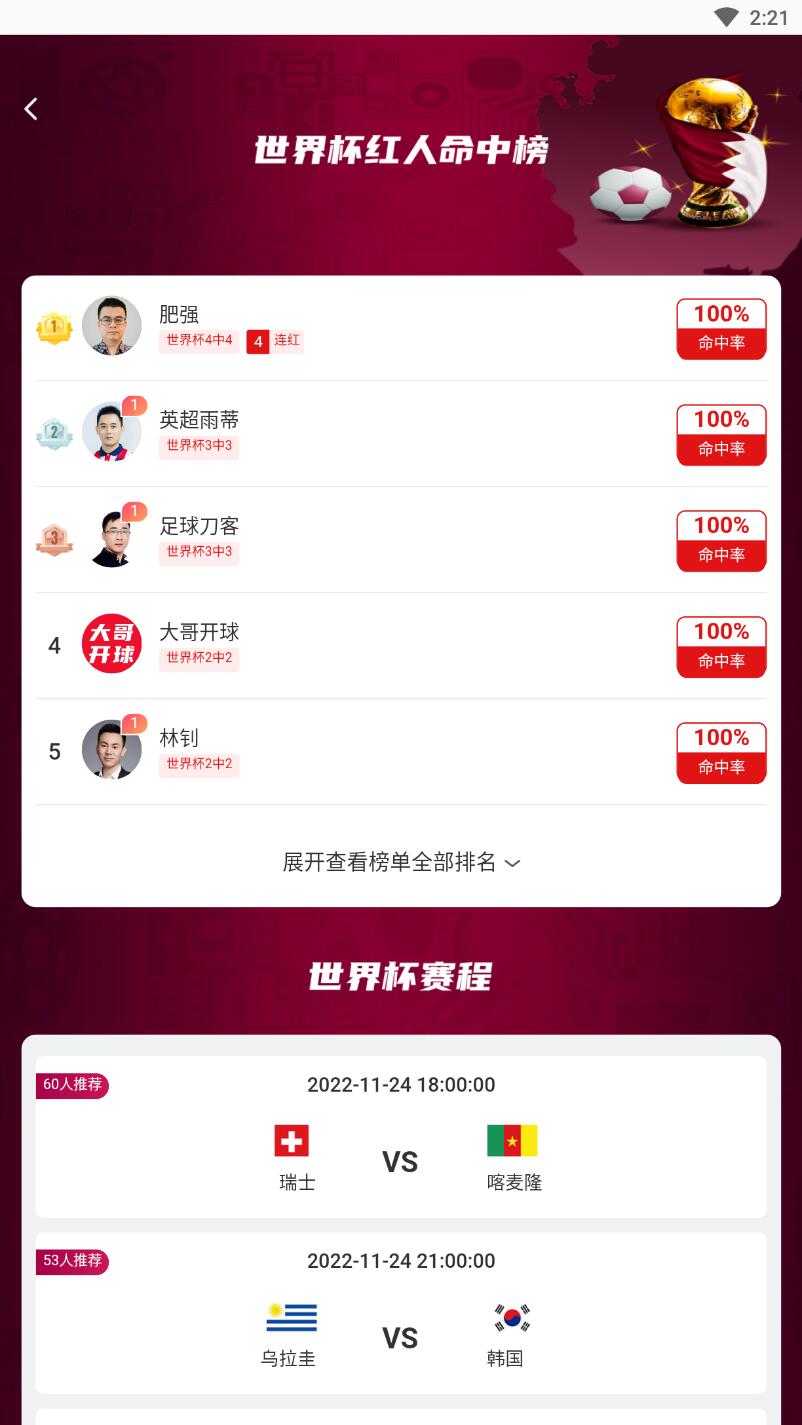Open the 瑞士 VS 喀麦隆 match card
The width and height of the screenshot is (802, 1425).
pos(401,1137)
